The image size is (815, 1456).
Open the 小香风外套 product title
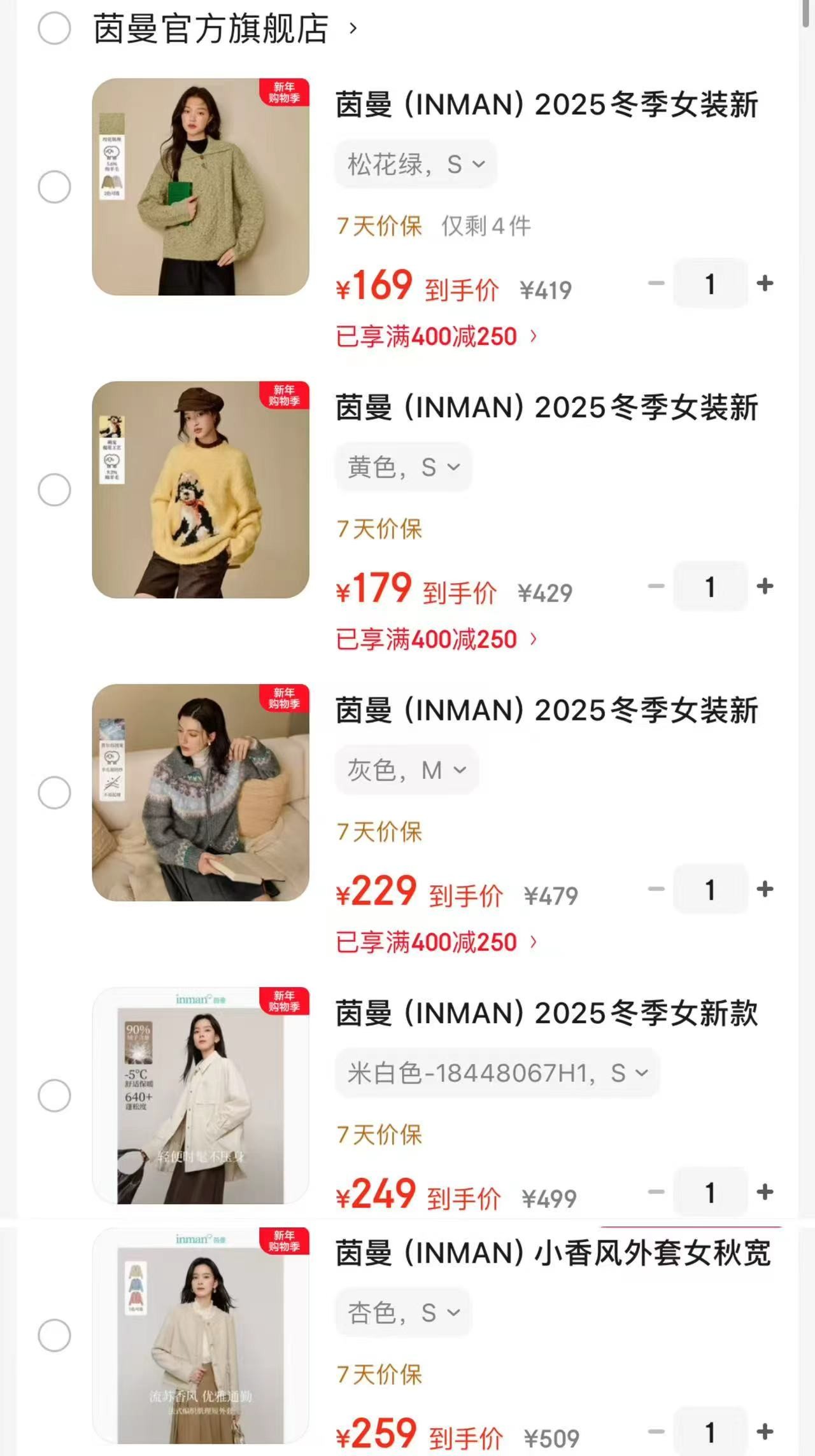click(553, 1253)
